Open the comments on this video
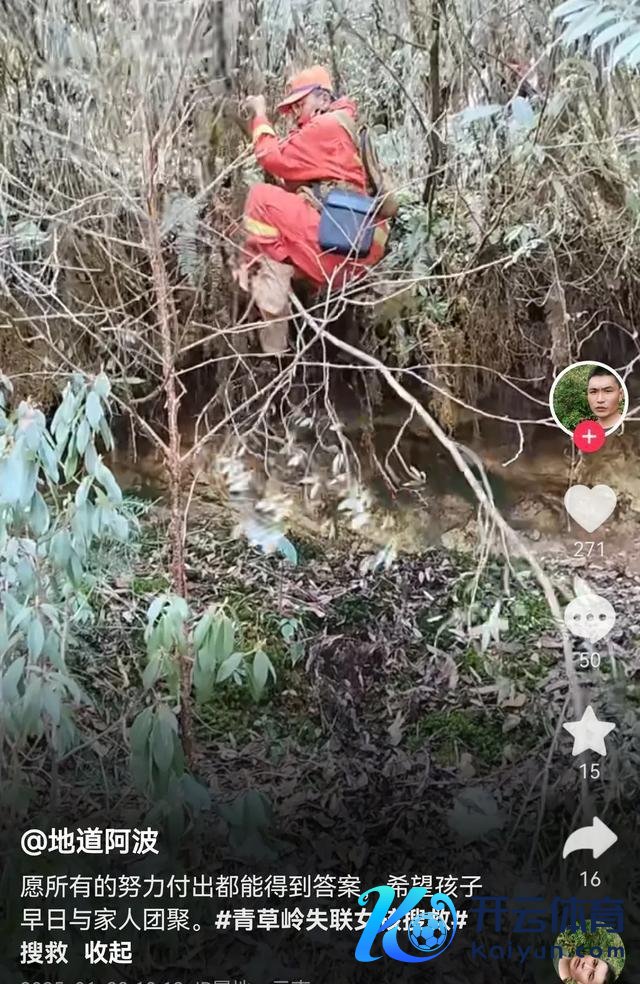 [x=590, y=617]
